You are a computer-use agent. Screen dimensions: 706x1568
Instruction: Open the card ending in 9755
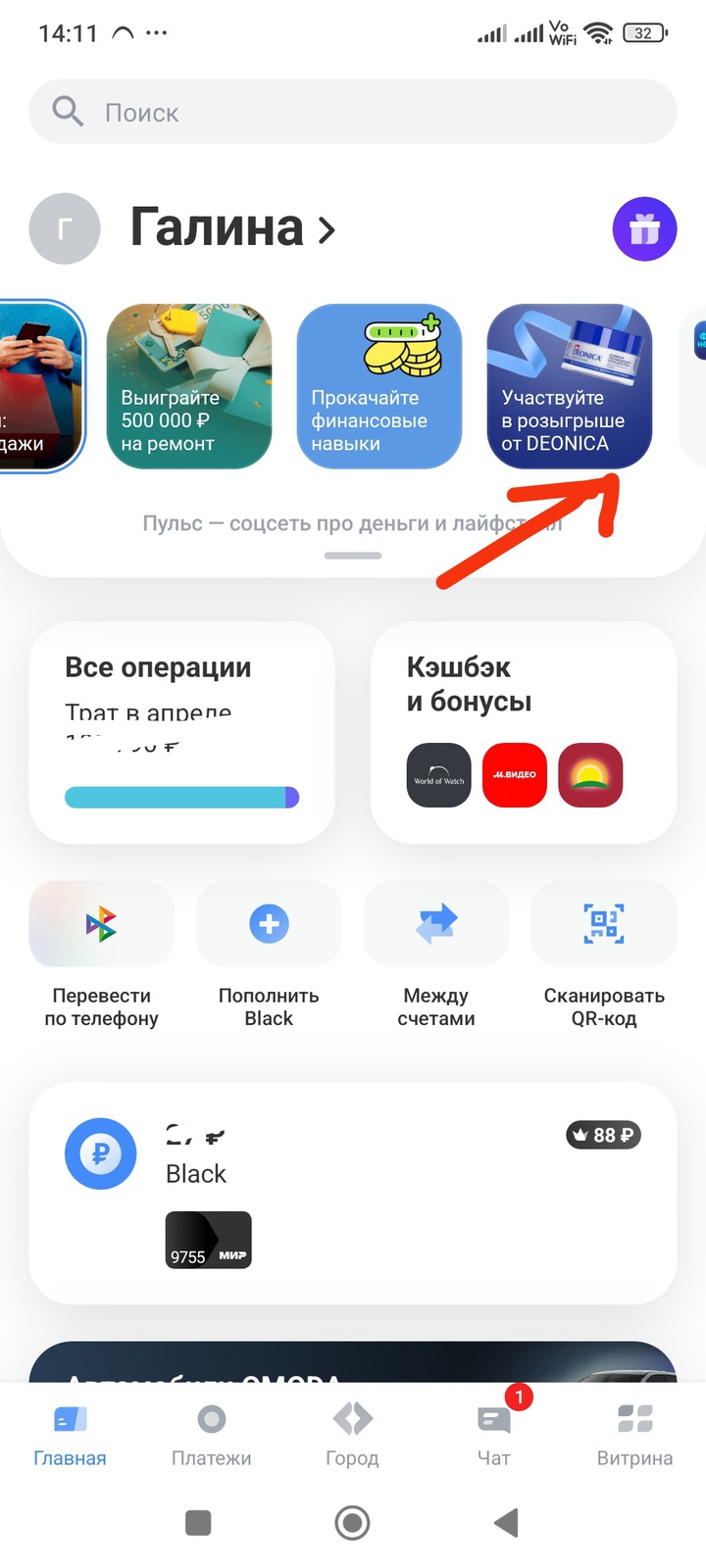coord(208,1240)
